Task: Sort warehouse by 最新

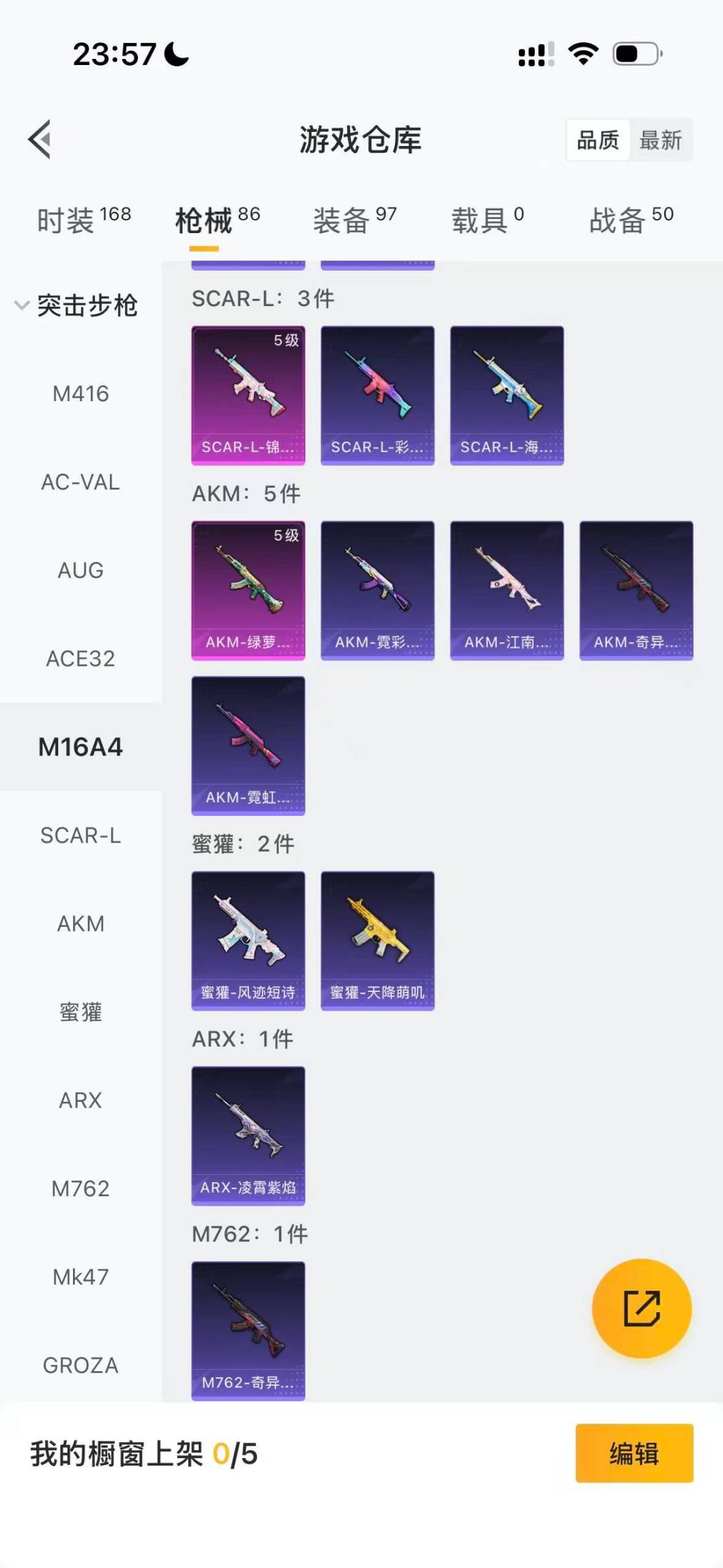Action: (x=660, y=140)
